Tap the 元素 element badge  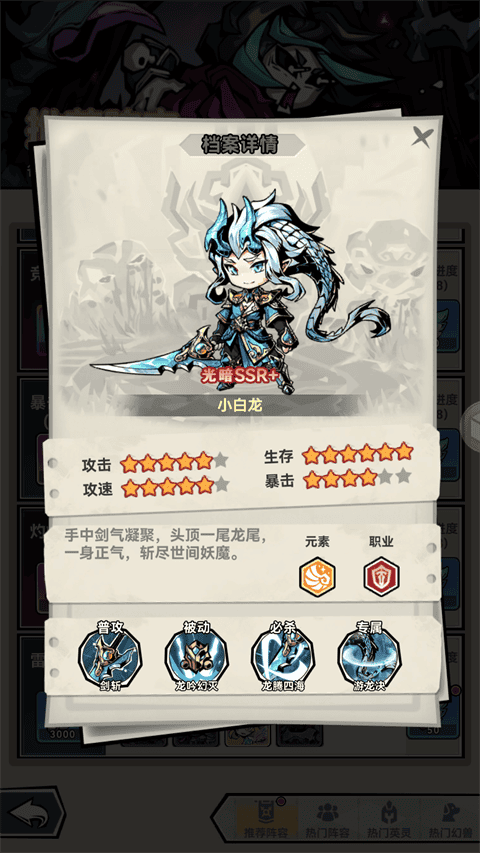coord(317,576)
